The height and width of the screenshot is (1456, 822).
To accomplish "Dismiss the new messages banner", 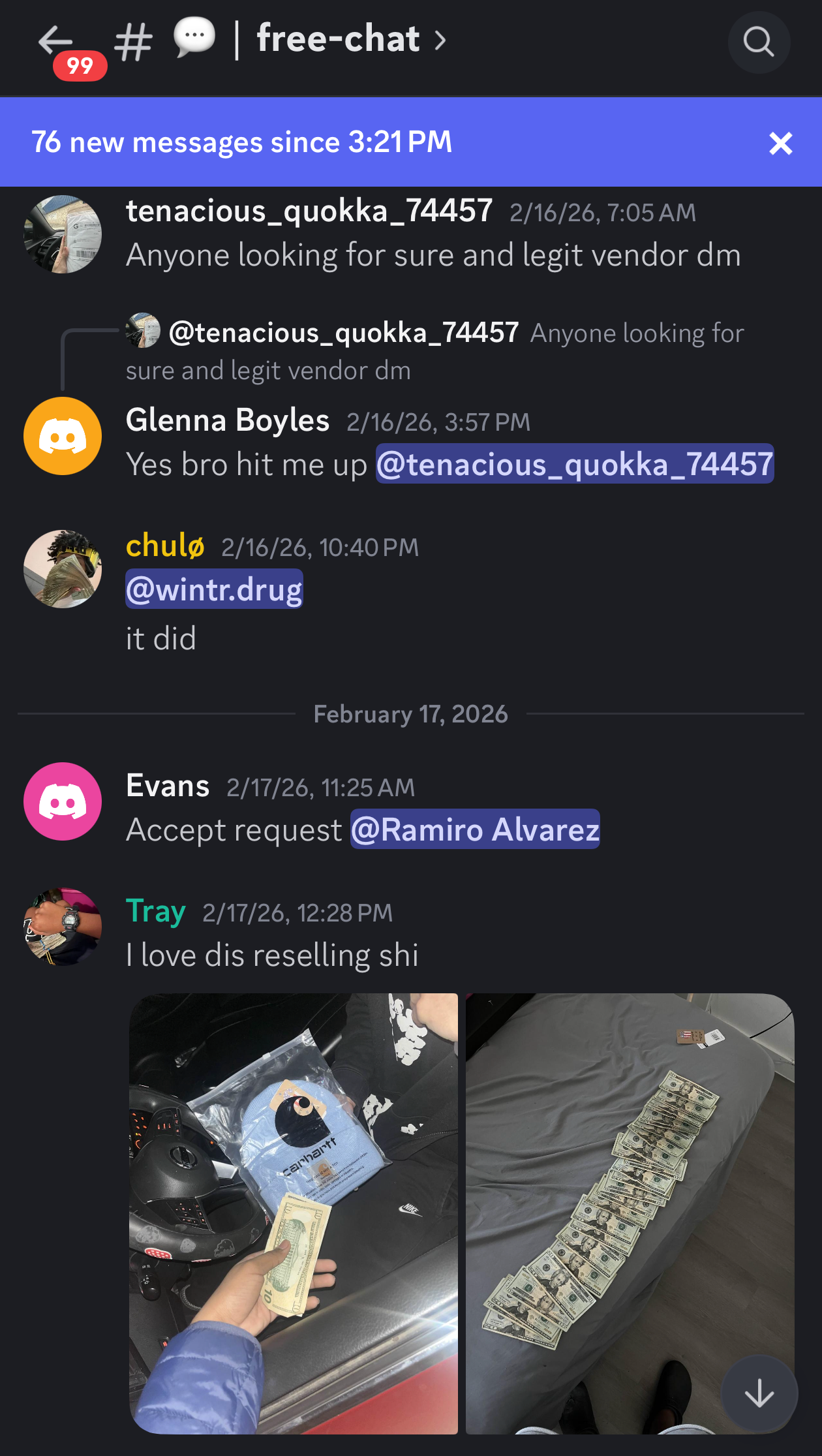I will coord(780,143).
